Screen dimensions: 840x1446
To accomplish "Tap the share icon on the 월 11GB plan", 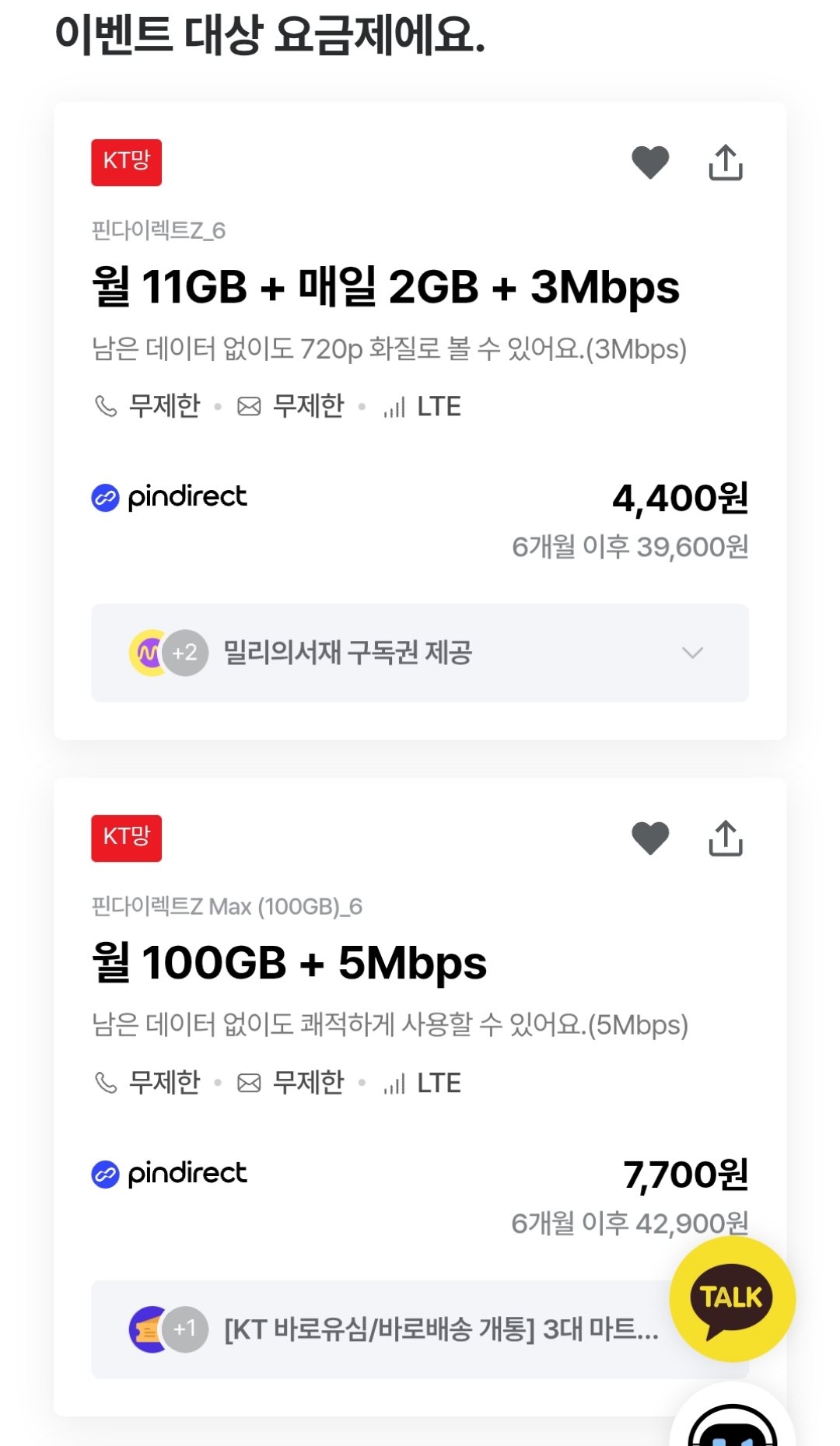I will coord(727,163).
